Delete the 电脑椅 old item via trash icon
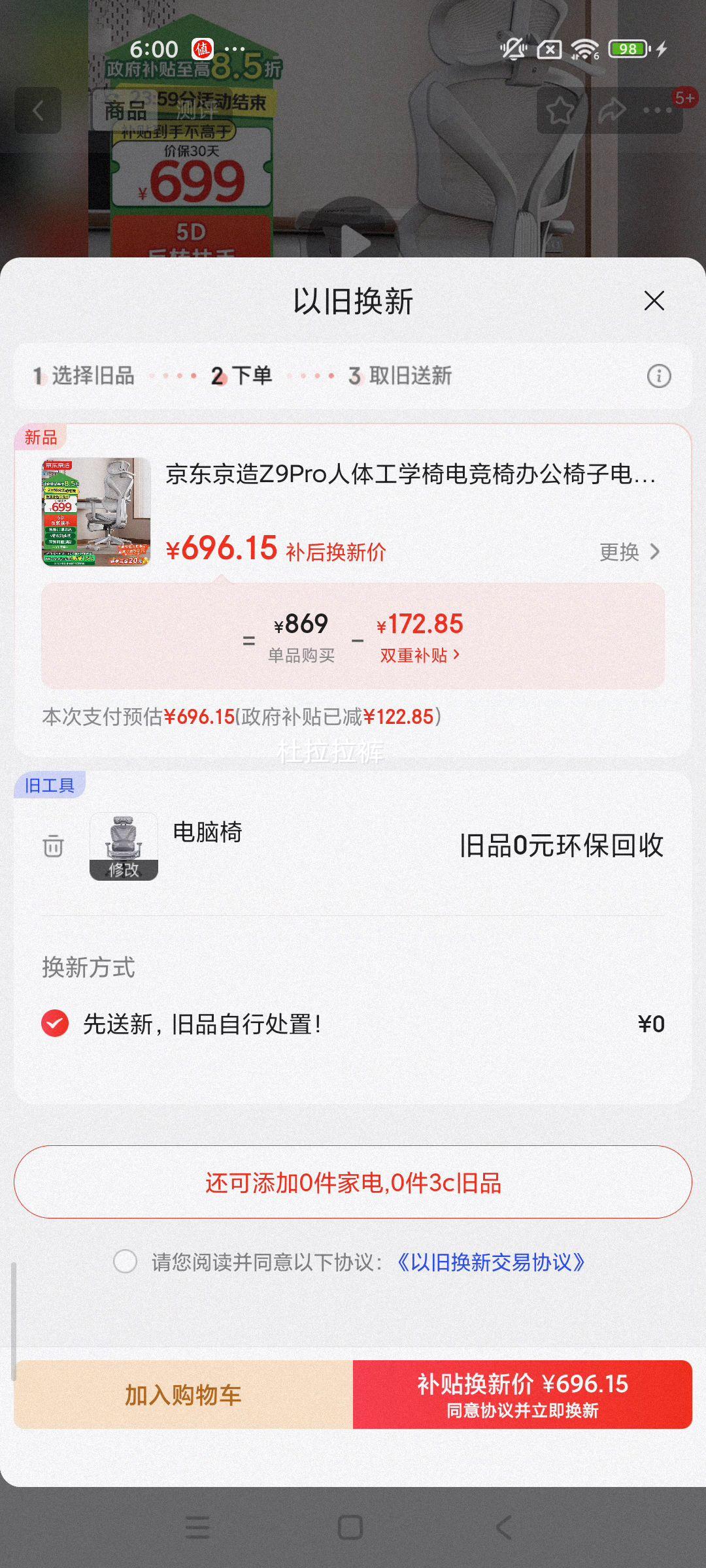Screen dimensions: 706x1568 (x=52, y=847)
